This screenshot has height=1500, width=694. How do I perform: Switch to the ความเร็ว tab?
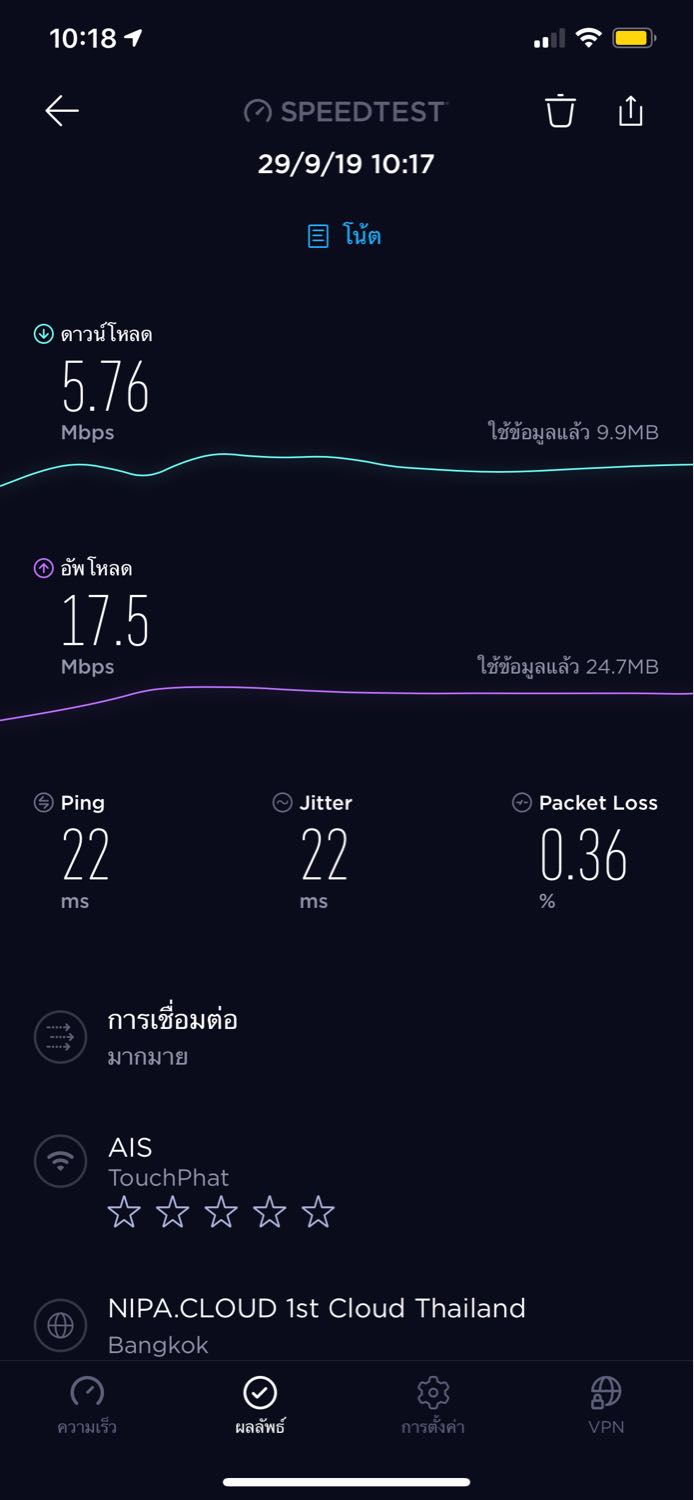click(x=87, y=1405)
